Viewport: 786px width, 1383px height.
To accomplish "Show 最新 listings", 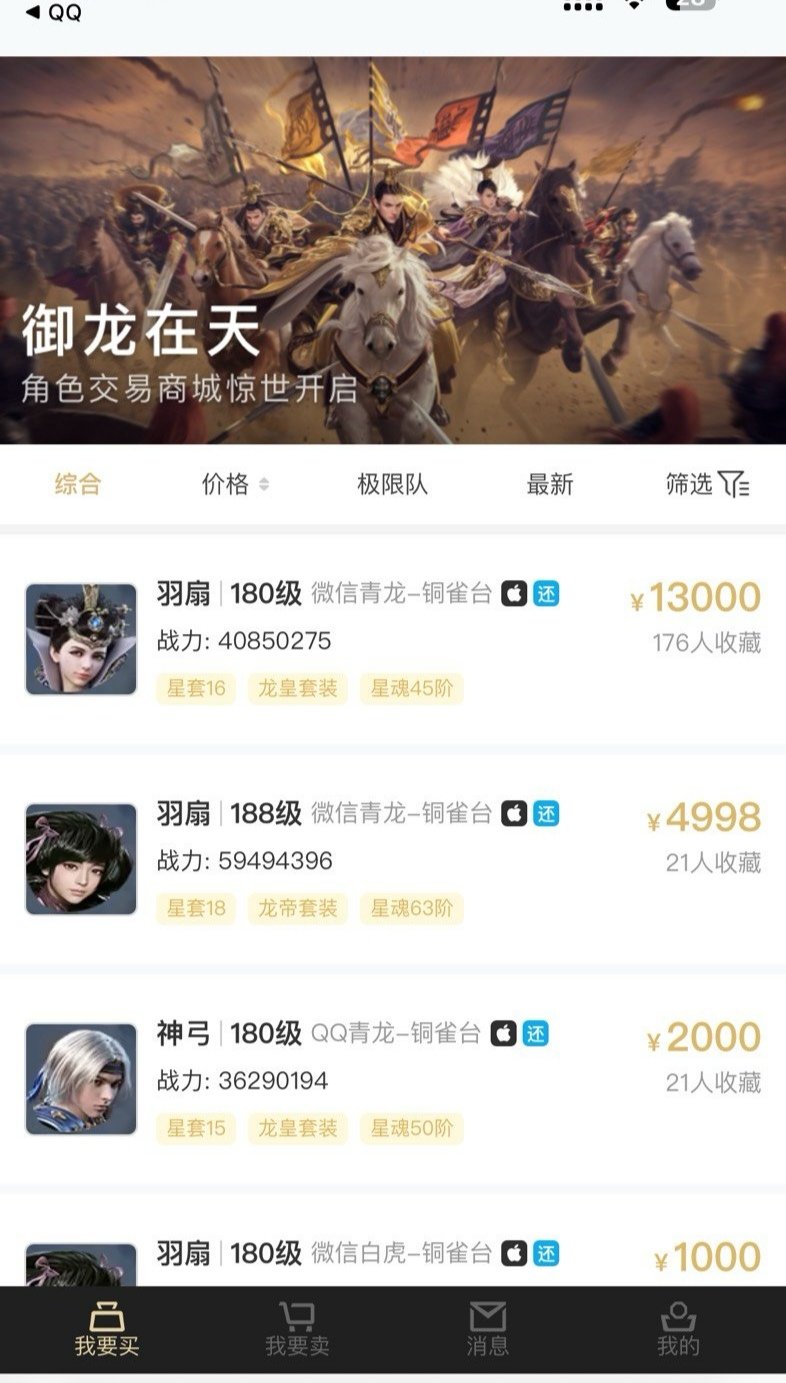I will 550,485.
